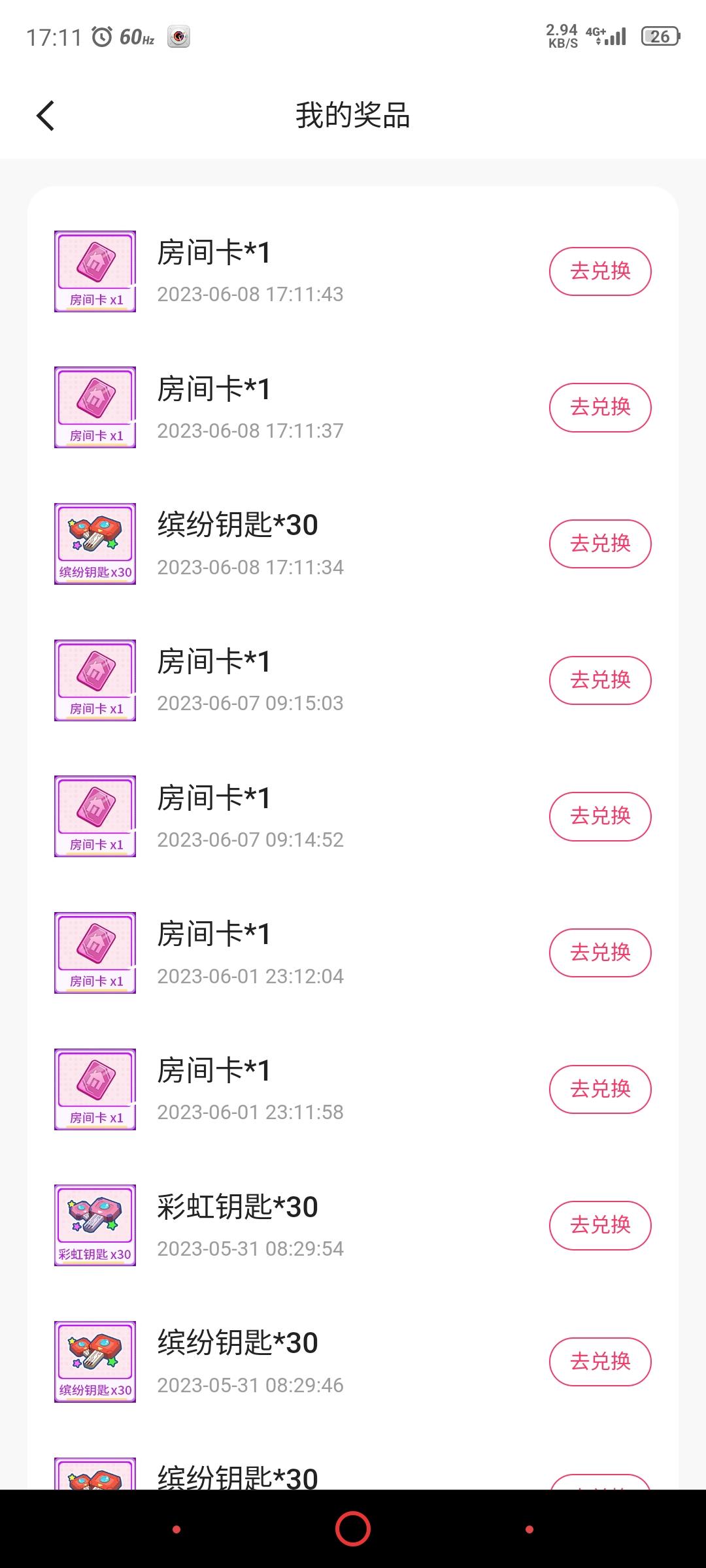This screenshot has height=1568, width=706.
Task: Claim the 房间卡 from 2023-06-07 09:14:52
Action: pyautogui.click(x=599, y=816)
